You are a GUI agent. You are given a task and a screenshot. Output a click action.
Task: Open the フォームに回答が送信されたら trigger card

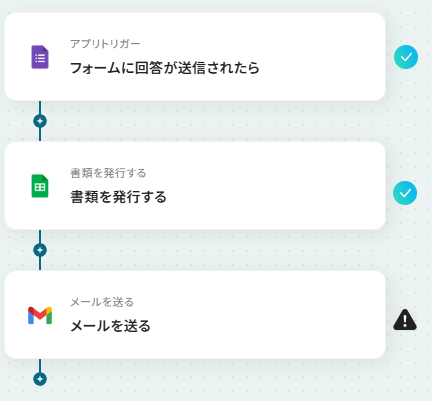tap(195, 57)
